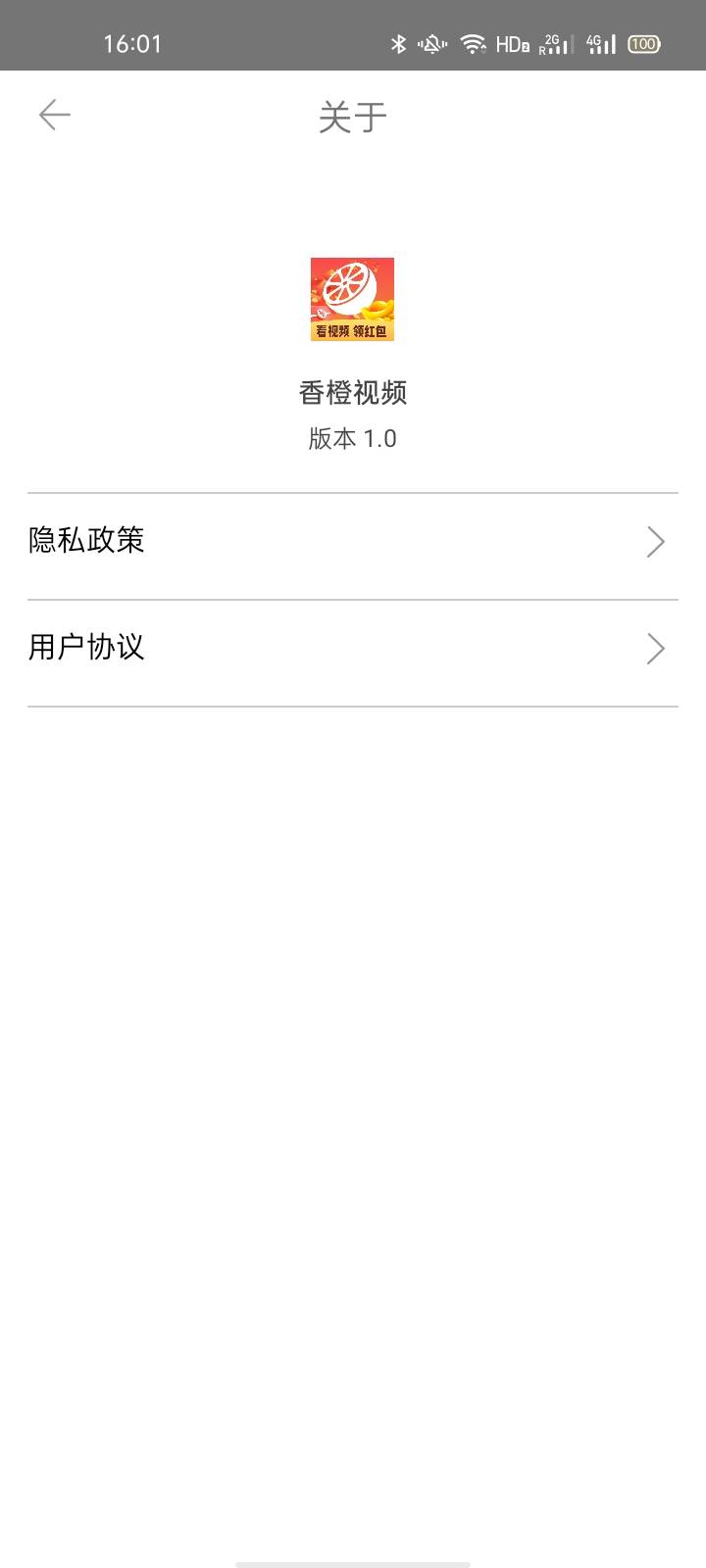Open the privacy policy row disclosure

point(656,541)
